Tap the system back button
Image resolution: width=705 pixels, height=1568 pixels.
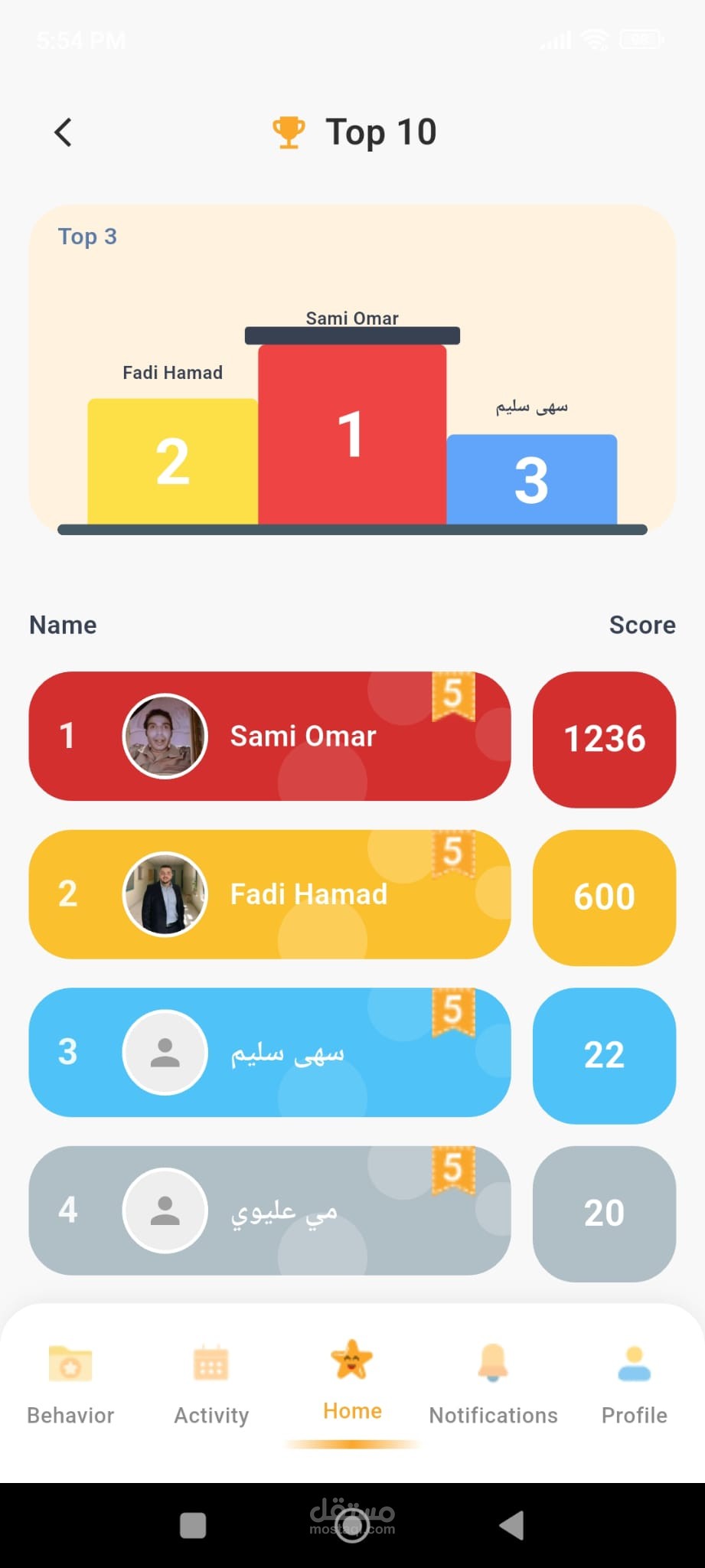(512, 1525)
